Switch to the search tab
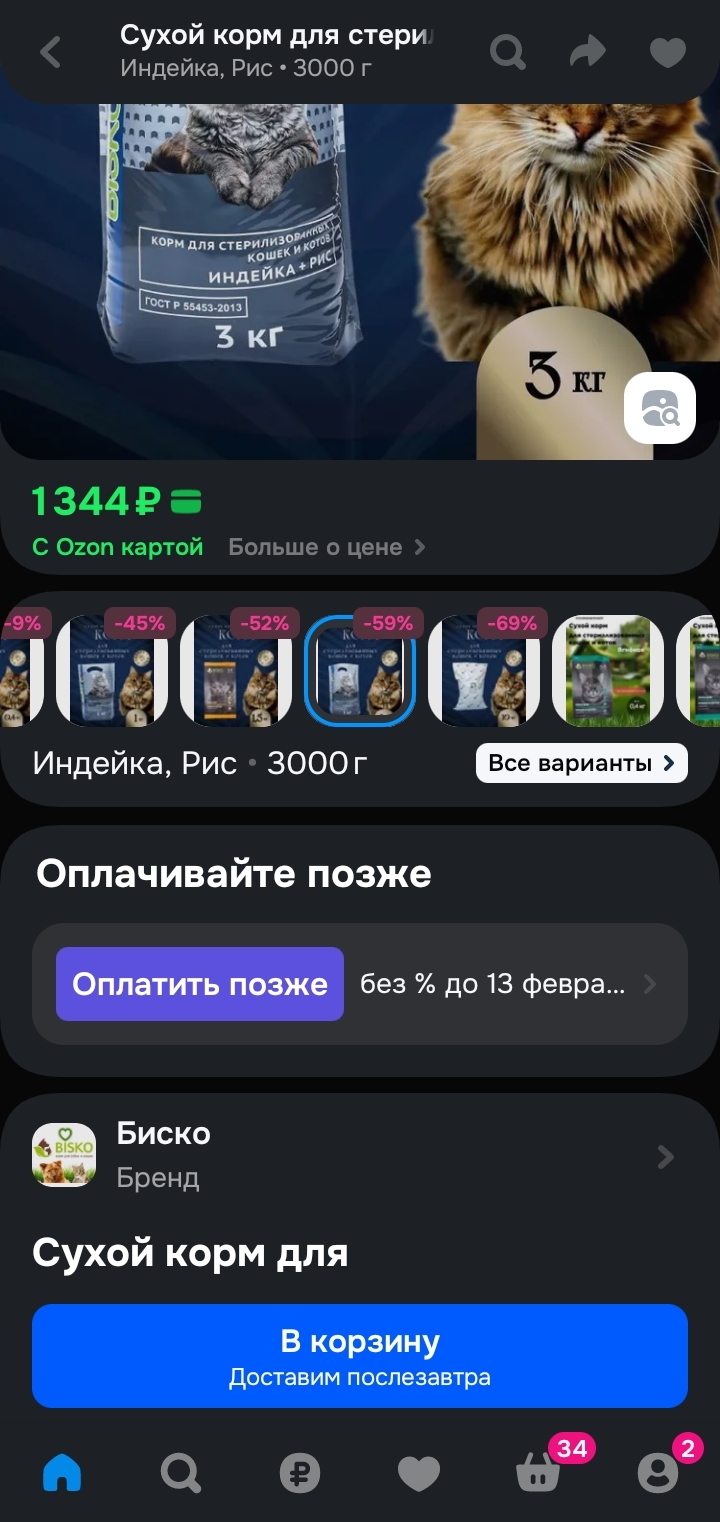 pos(181,1472)
